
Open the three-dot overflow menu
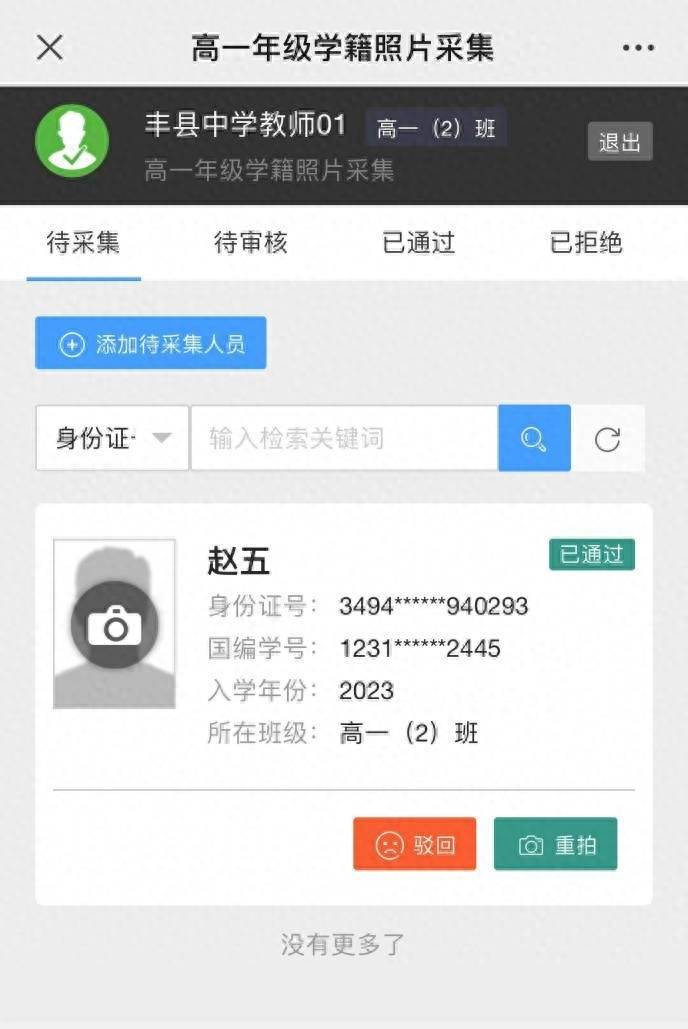638,48
